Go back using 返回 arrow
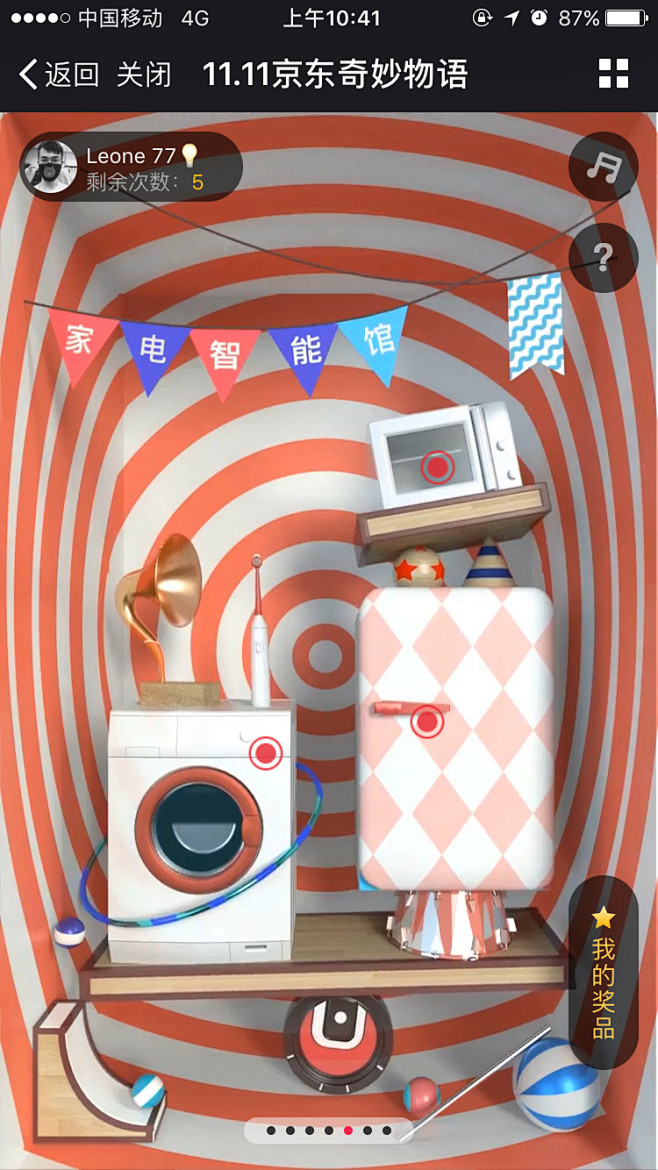This screenshot has height=1170, width=658. click(58, 75)
